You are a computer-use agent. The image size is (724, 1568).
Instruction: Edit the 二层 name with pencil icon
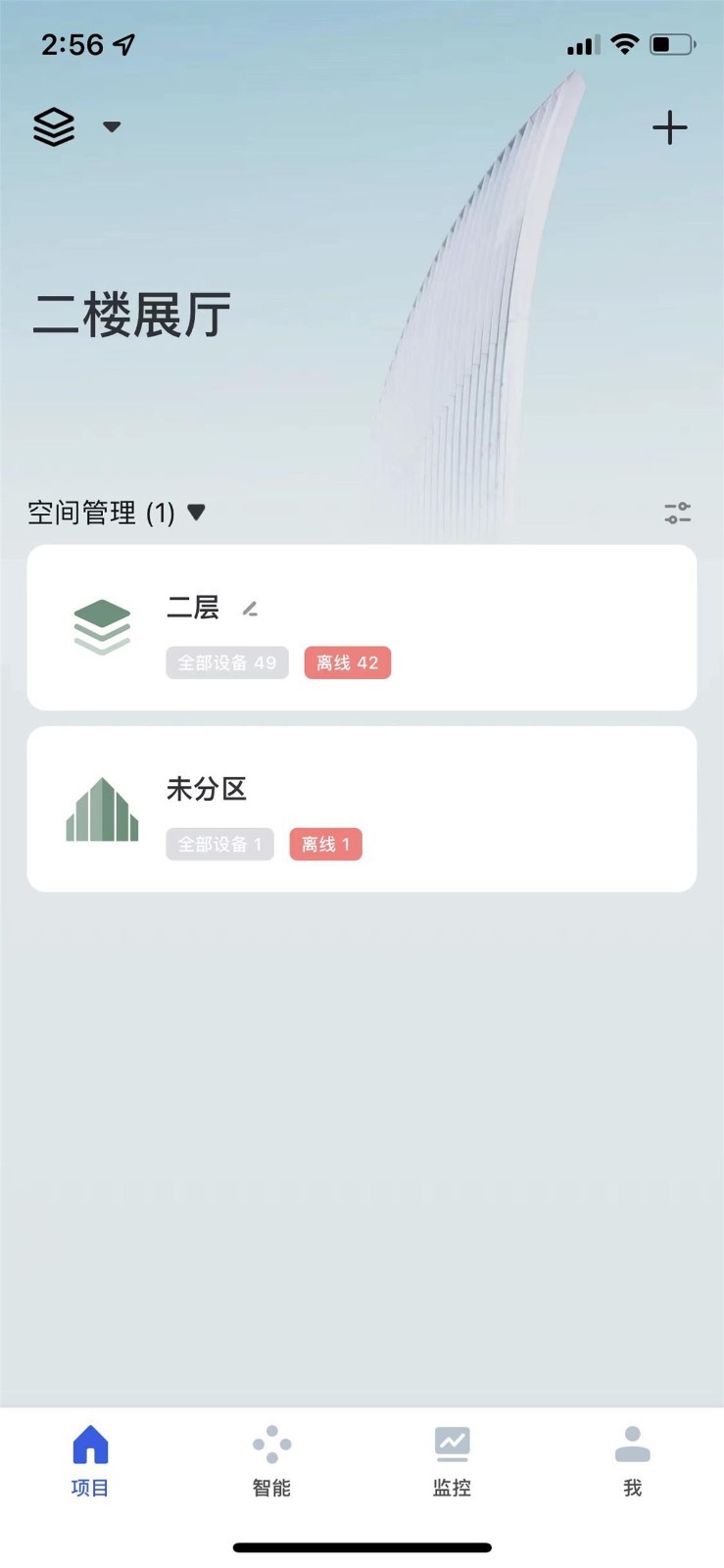click(x=250, y=610)
